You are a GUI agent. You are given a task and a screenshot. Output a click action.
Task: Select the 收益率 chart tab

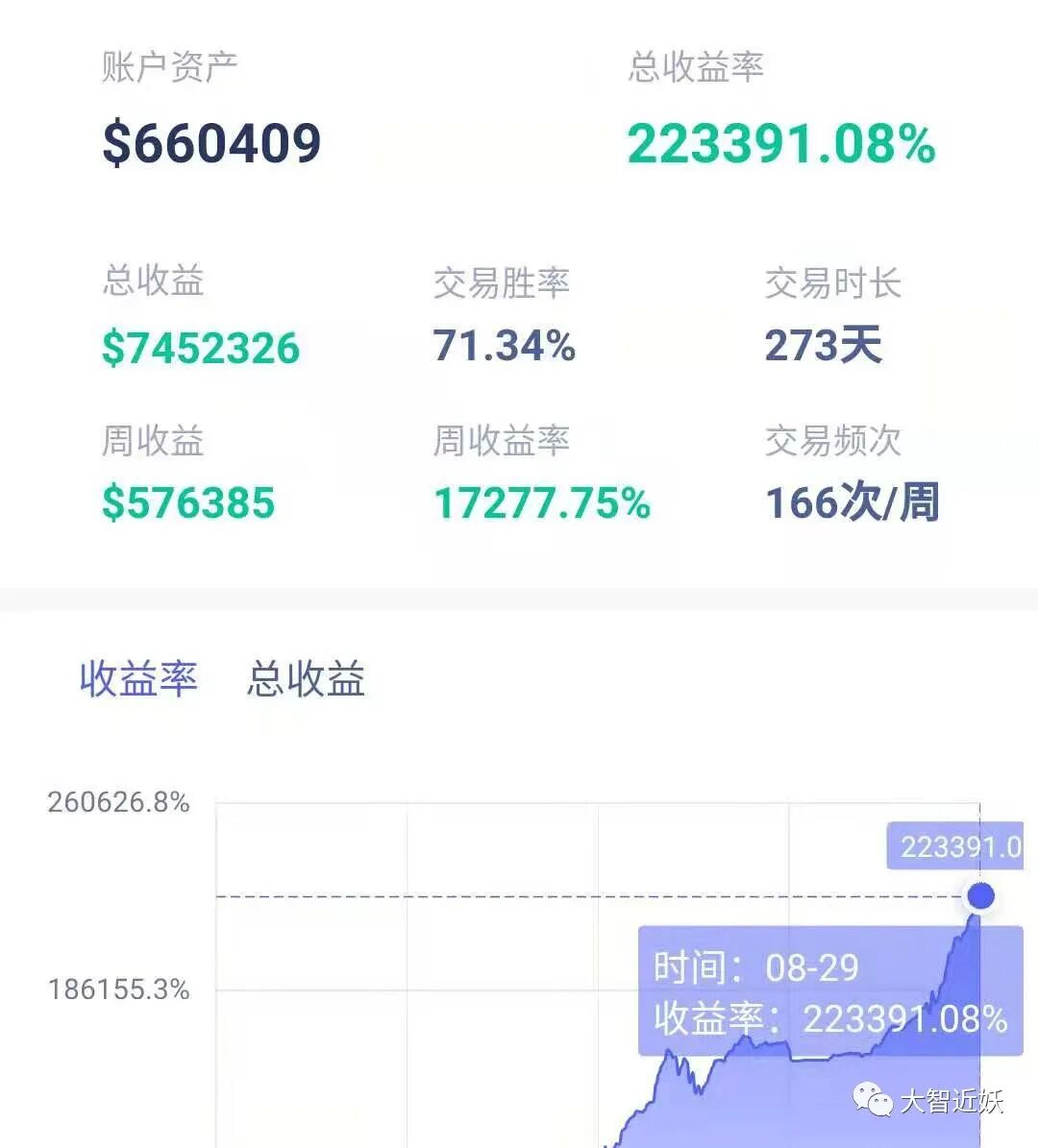pyautogui.click(x=138, y=678)
